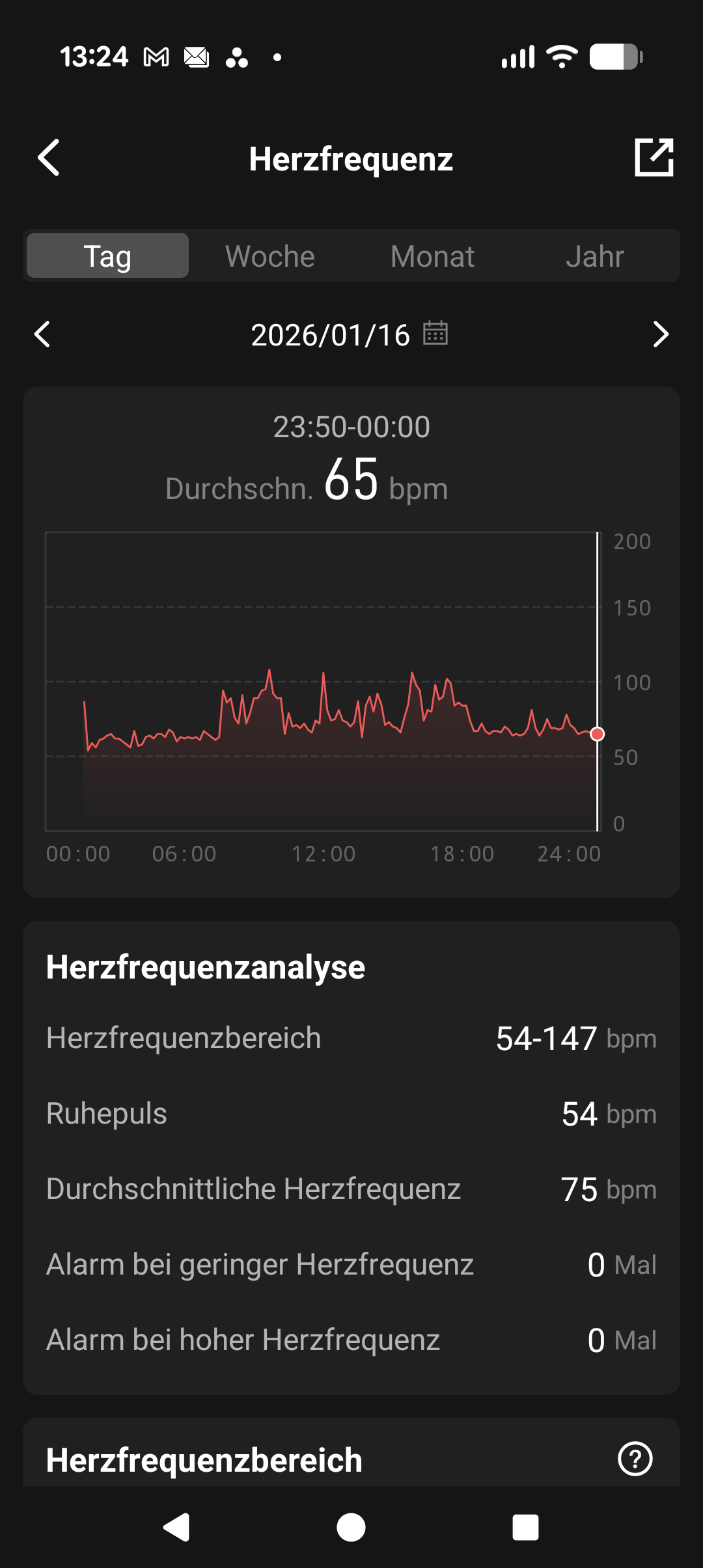
Task: Tap the system home button
Action: [x=351, y=1527]
